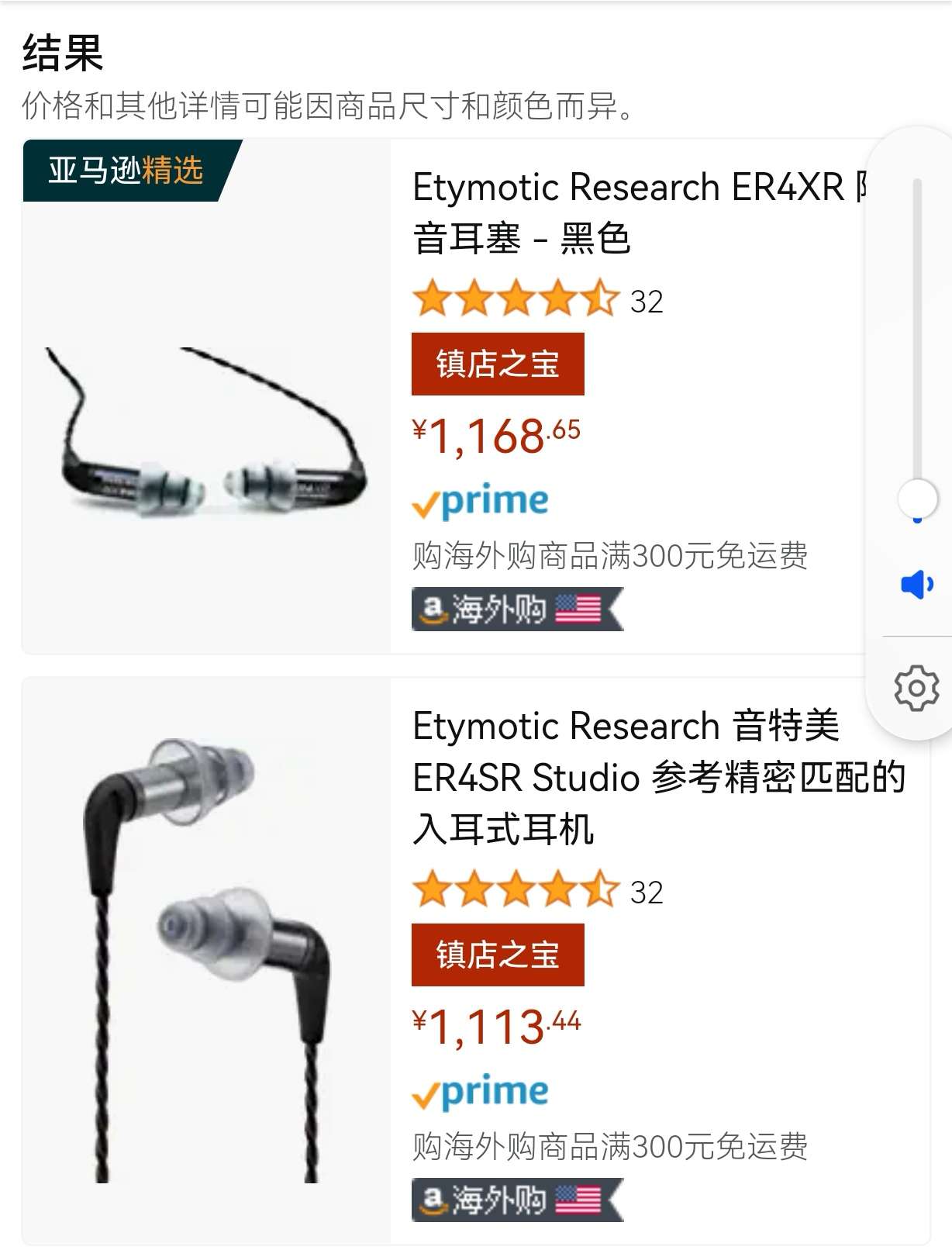Check star ratings for the ER4SR Studio
The width and height of the screenshot is (952, 1250).
coord(516,892)
